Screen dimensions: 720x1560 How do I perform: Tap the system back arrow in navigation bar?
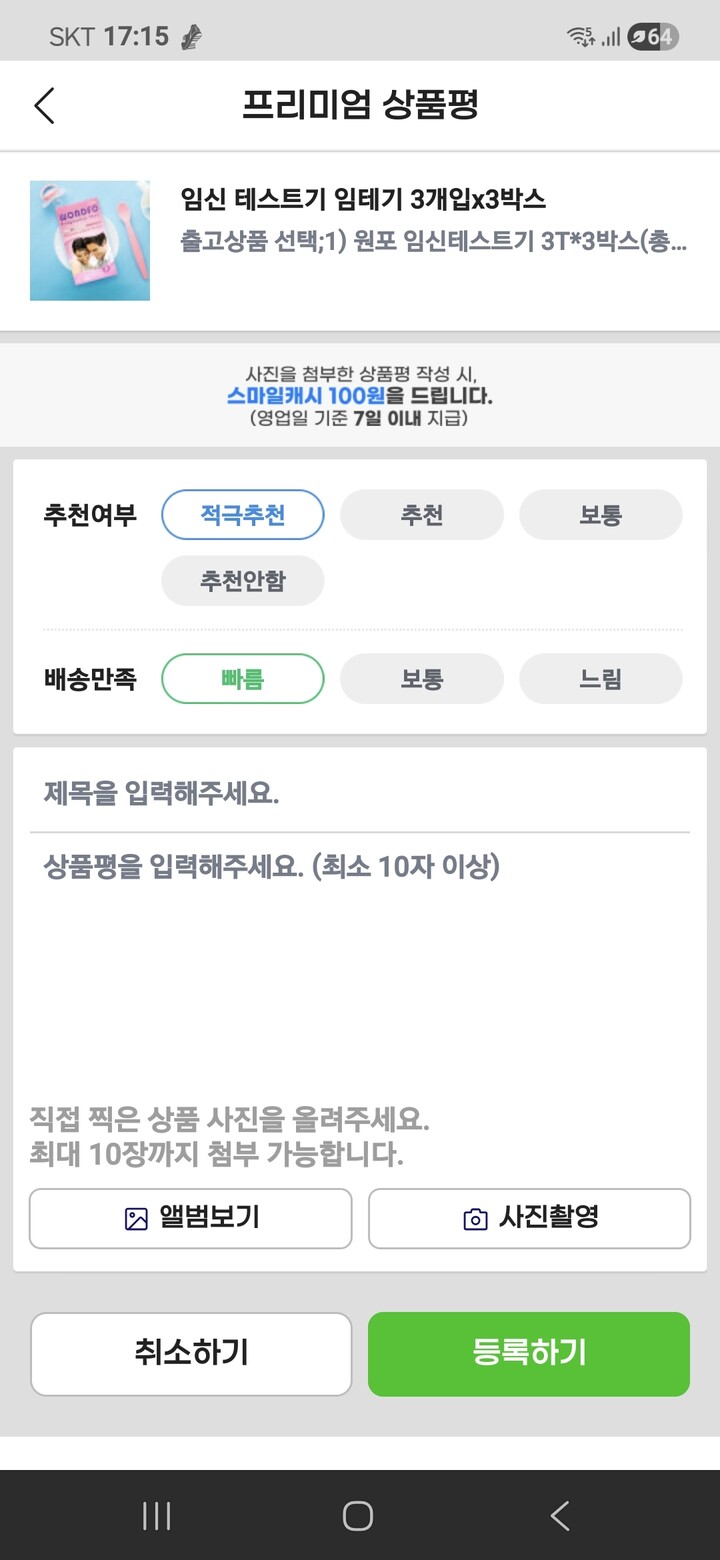tap(559, 1515)
